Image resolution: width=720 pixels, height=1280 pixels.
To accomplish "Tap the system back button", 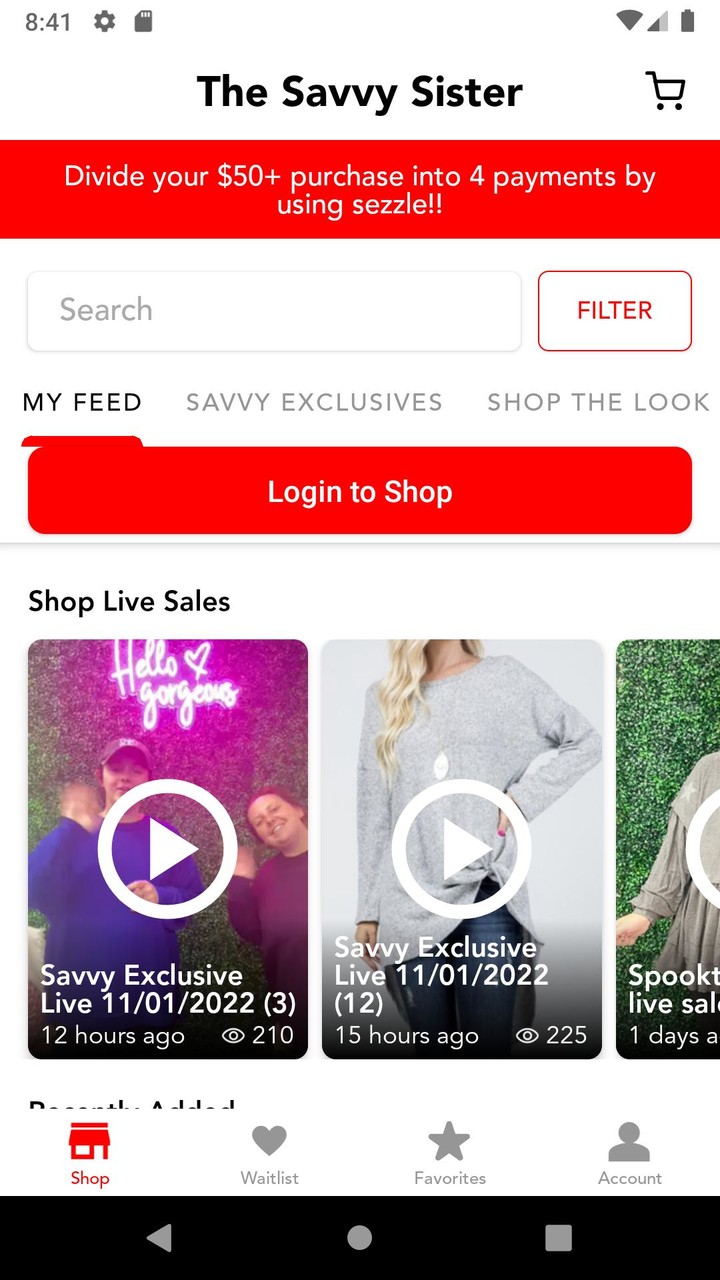I will click(159, 1237).
